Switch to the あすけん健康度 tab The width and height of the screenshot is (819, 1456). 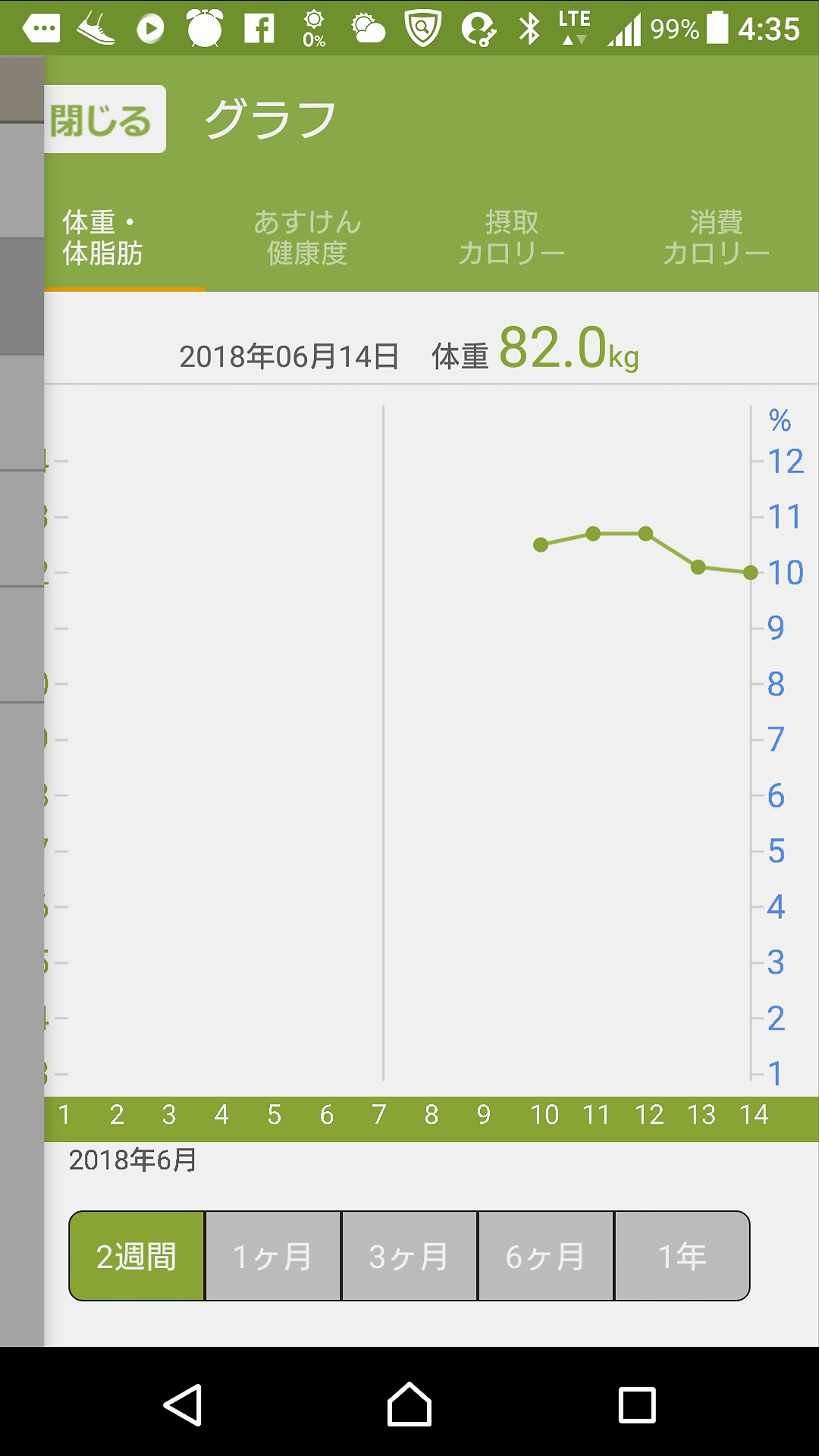[307, 238]
